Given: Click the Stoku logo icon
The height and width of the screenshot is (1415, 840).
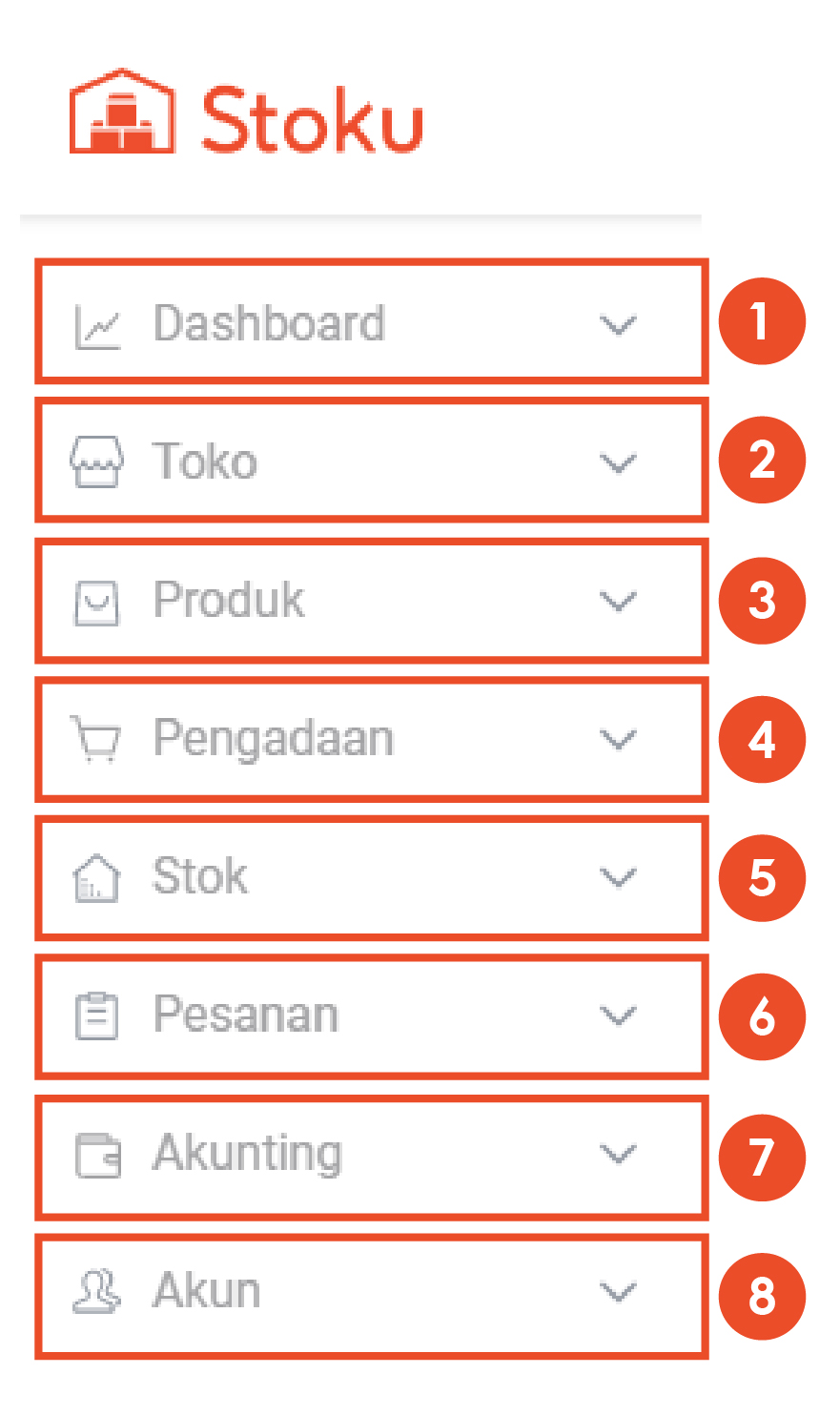Looking at the screenshot, I should 121,112.
